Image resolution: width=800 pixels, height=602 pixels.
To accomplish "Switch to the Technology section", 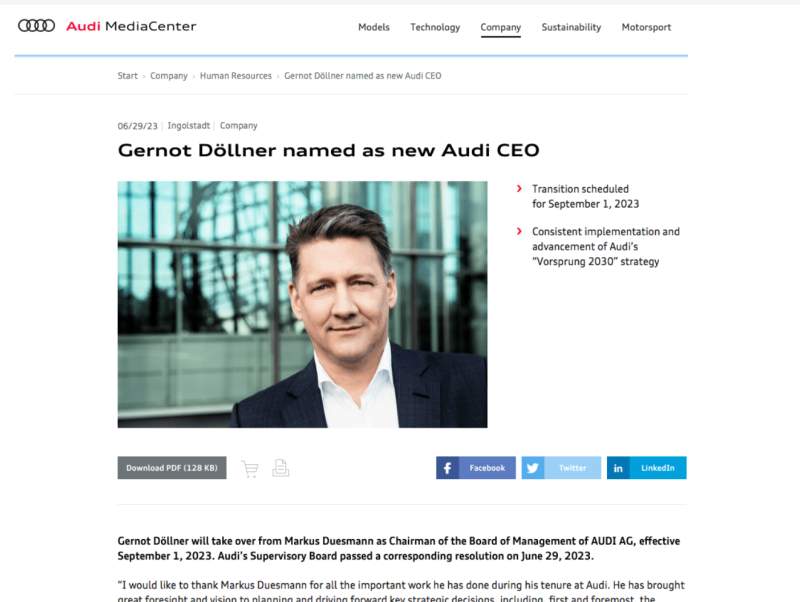I will point(435,27).
